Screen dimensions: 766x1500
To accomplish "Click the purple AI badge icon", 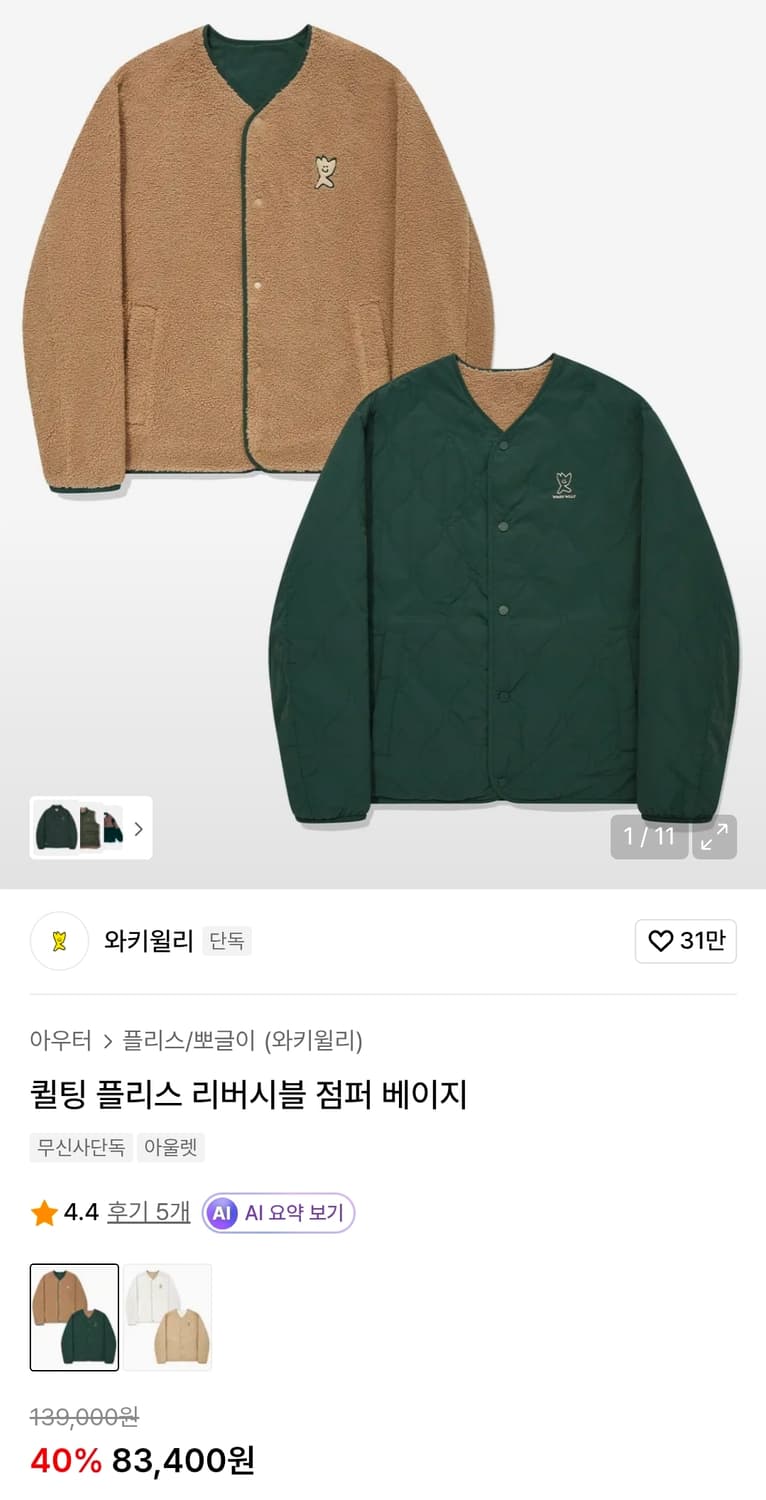I will pyautogui.click(x=221, y=1211).
